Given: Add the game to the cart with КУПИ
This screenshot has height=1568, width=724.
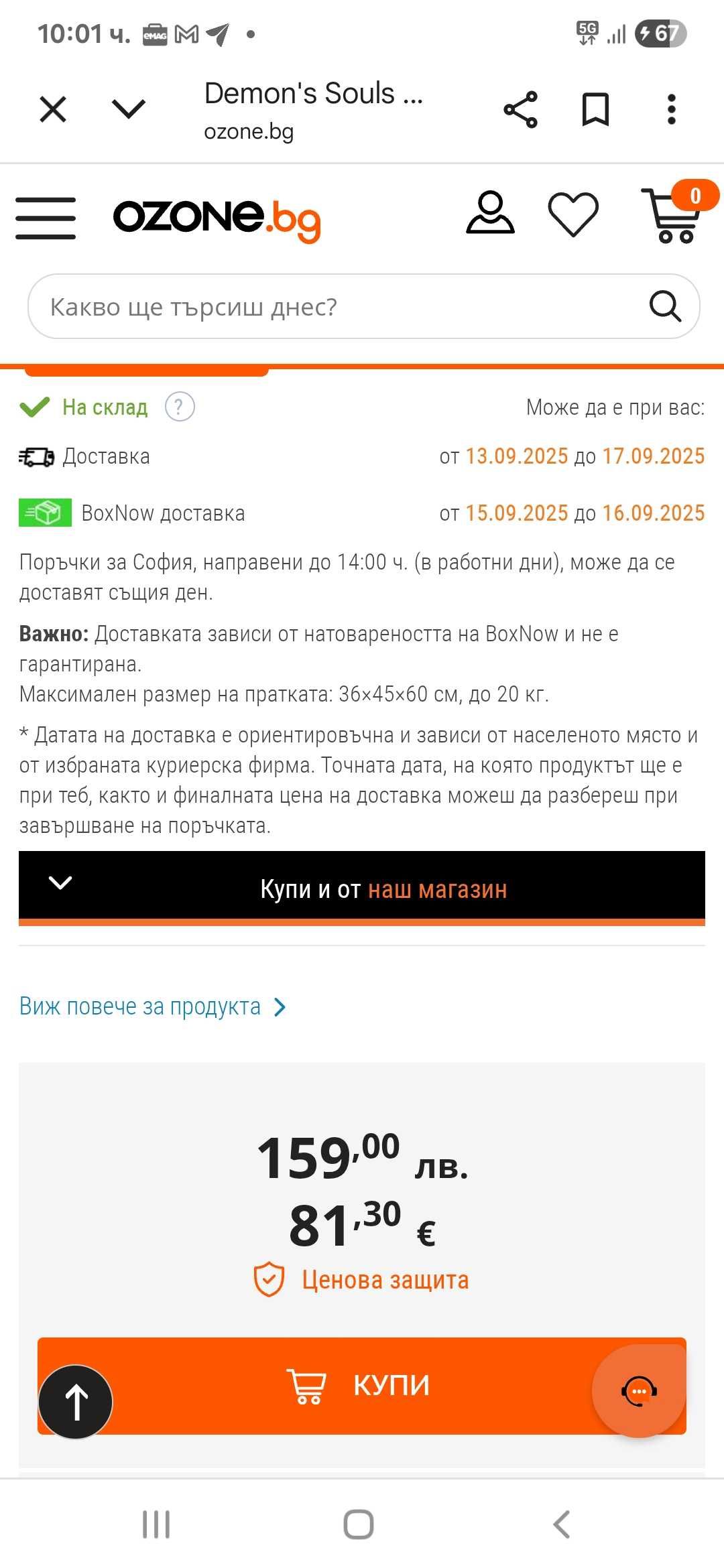Looking at the screenshot, I should click(362, 1384).
